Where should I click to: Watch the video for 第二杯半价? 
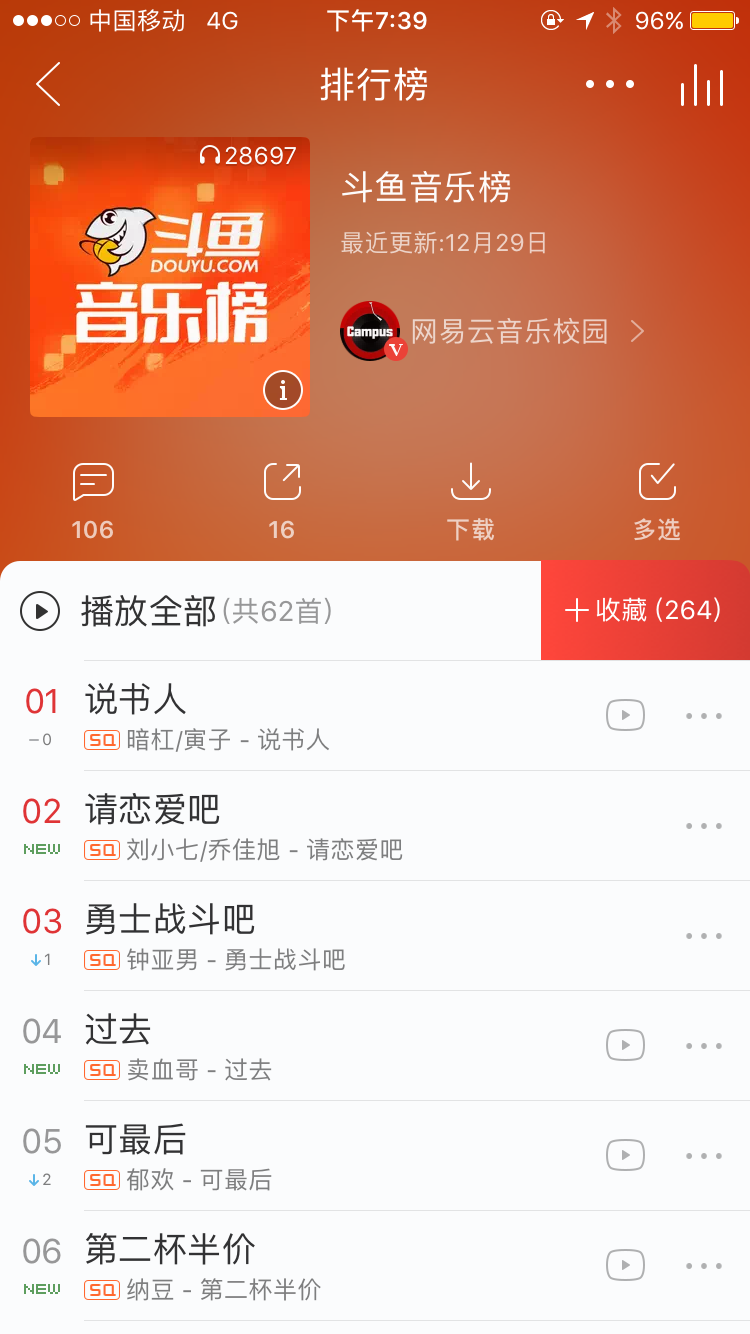coord(625,1265)
